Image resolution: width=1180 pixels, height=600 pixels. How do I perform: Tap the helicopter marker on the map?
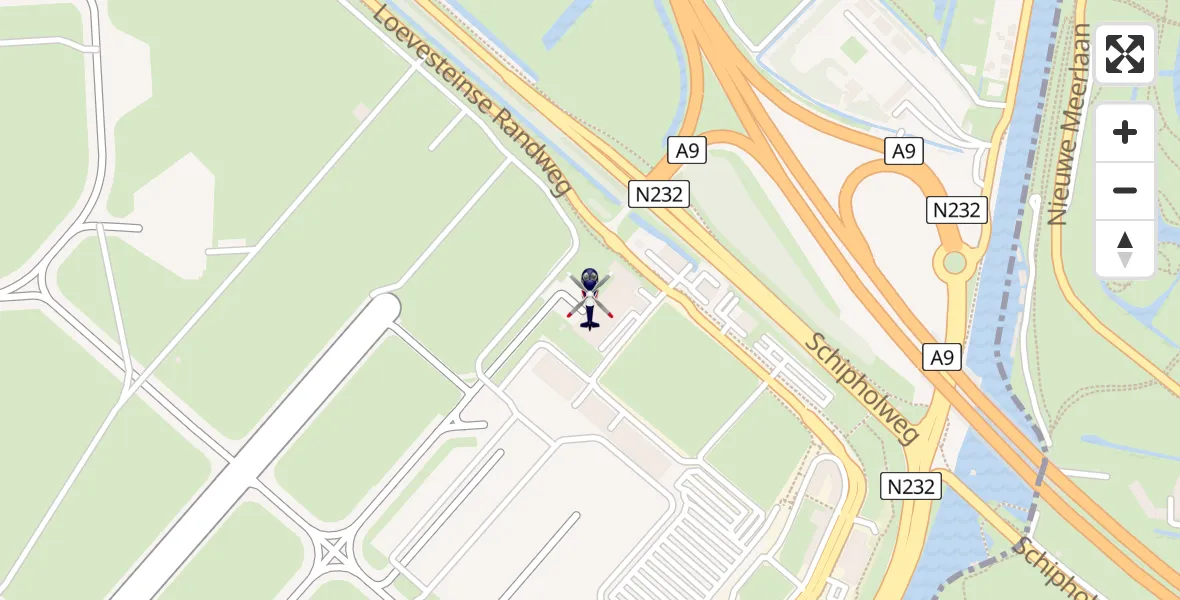(x=590, y=298)
